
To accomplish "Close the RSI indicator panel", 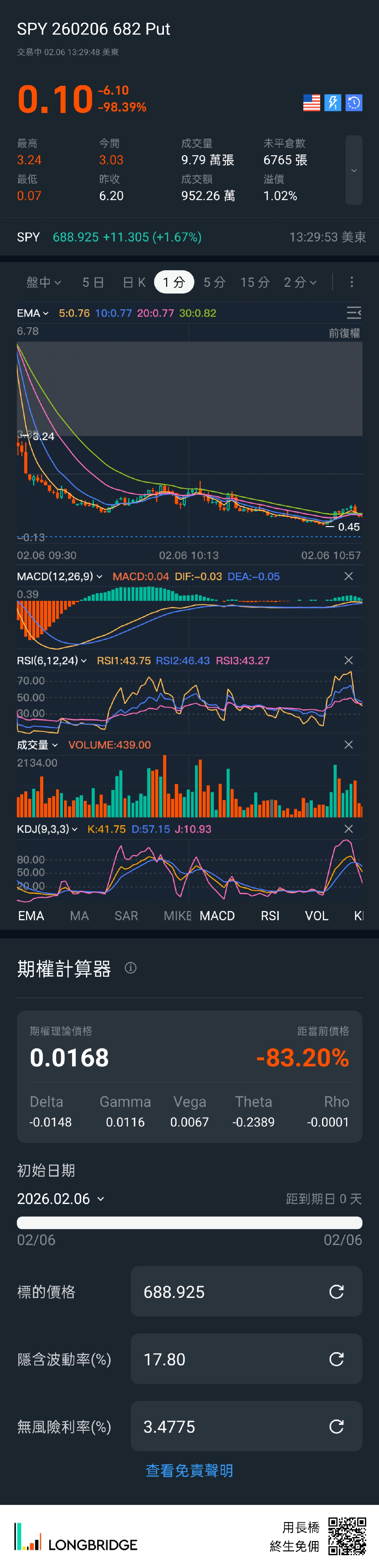I will [x=349, y=661].
